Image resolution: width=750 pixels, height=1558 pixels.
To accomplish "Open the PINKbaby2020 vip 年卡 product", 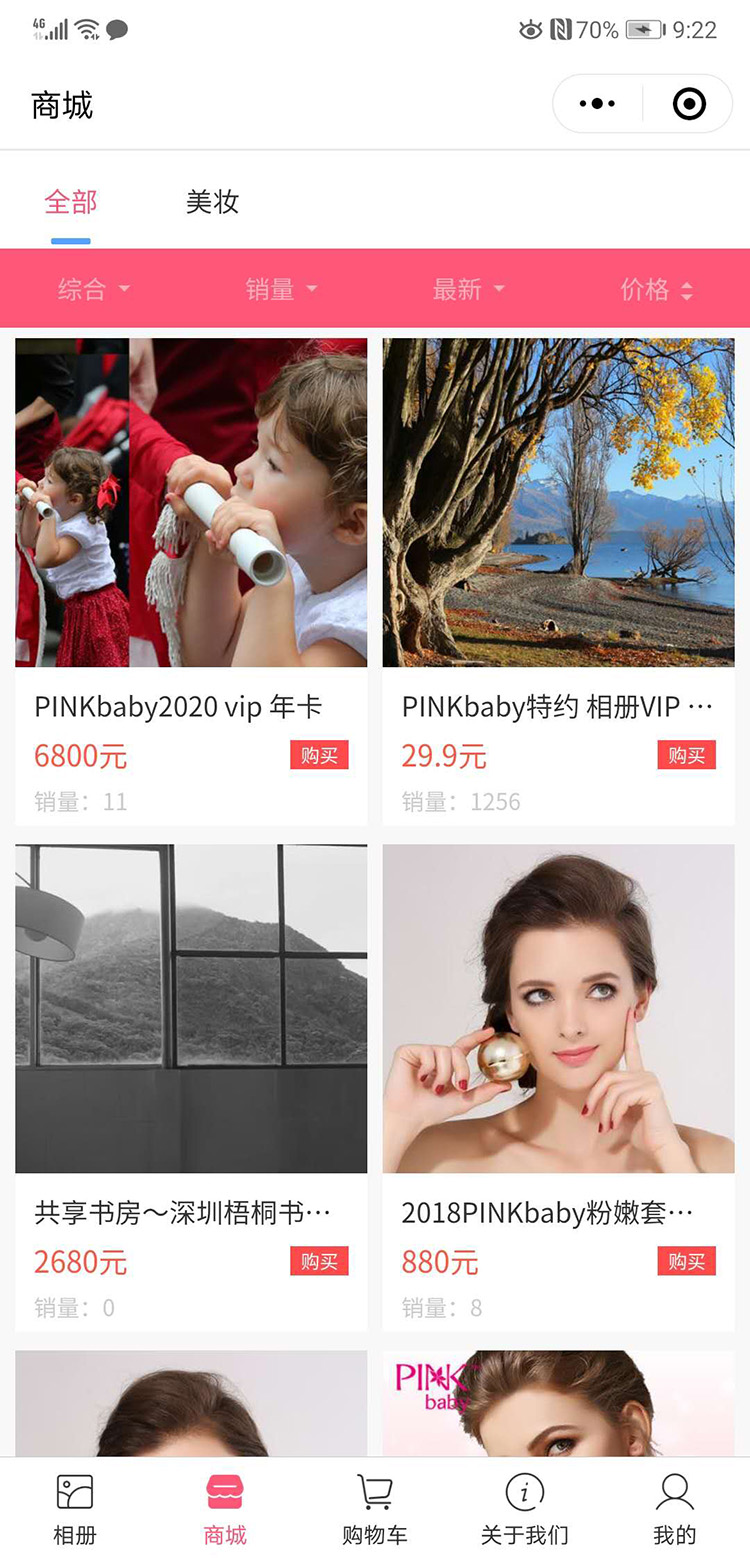I will (x=191, y=503).
